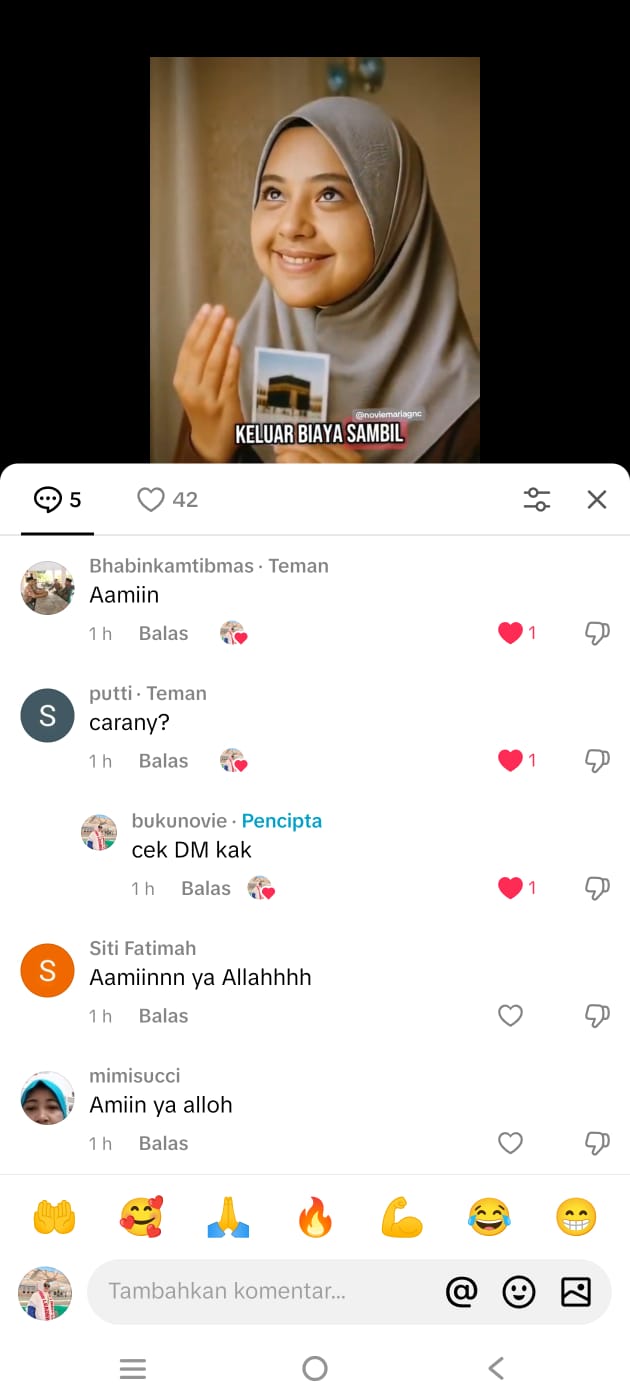Attach an image to the comment
The image size is (630, 1400).
click(x=576, y=1292)
